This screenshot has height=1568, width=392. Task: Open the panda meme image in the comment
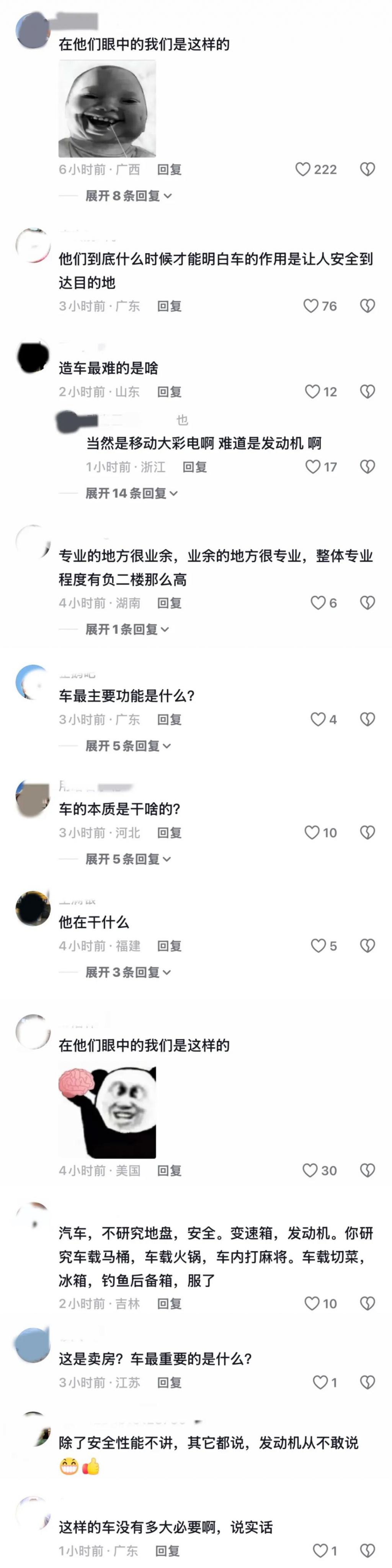point(107,1111)
